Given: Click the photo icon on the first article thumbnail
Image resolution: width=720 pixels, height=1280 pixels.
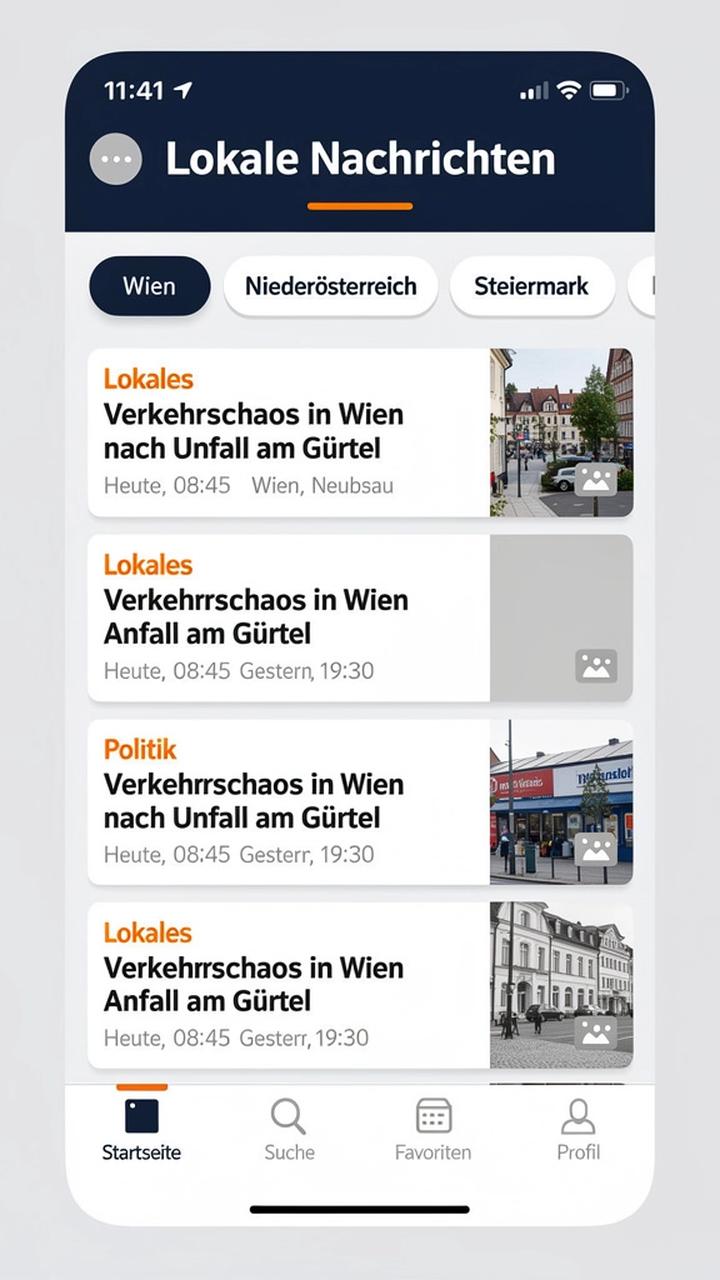Looking at the screenshot, I should pos(595,479).
